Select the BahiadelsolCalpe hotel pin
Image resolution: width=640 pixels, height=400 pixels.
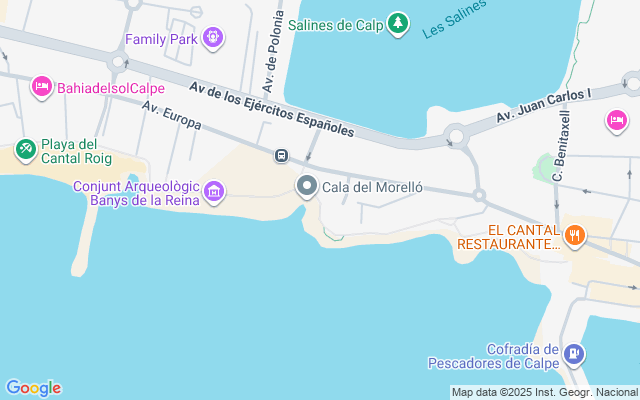tap(42, 87)
